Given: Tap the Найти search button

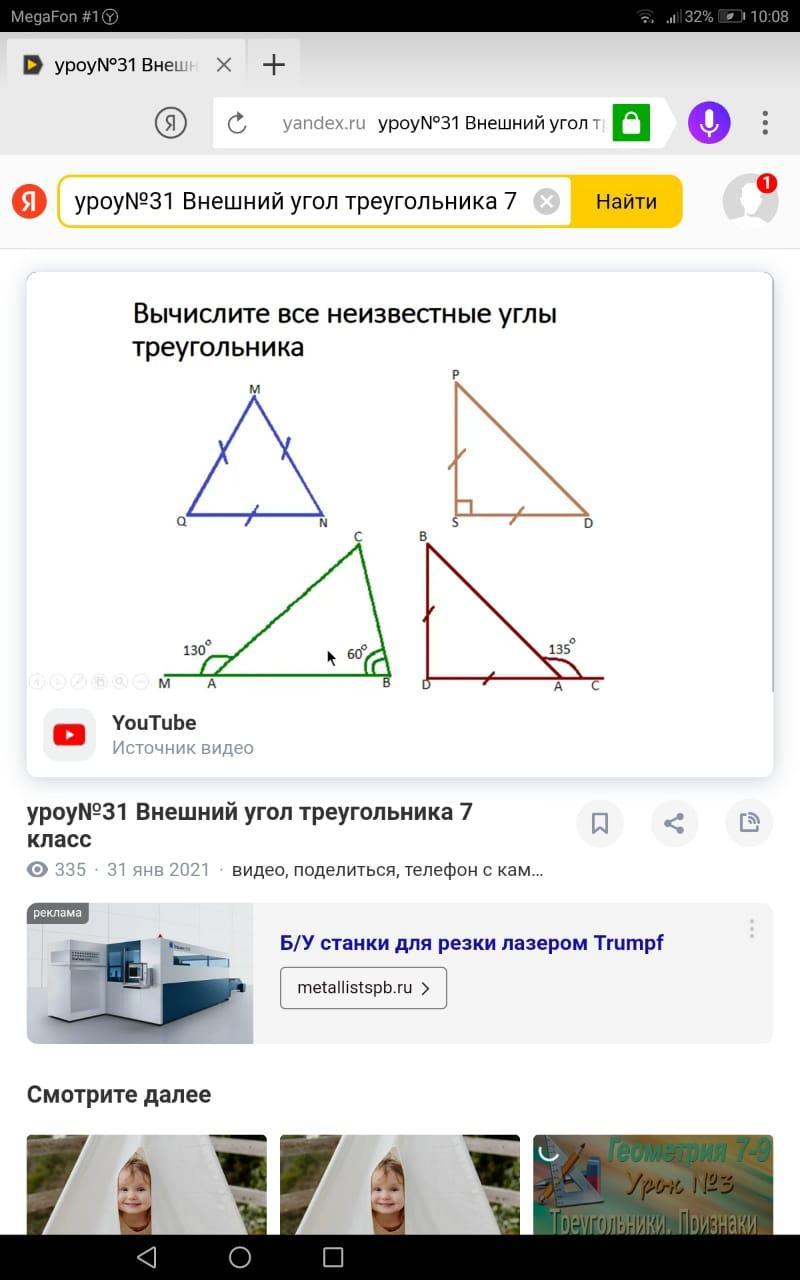Looking at the screenshot, I should (626, 201).
